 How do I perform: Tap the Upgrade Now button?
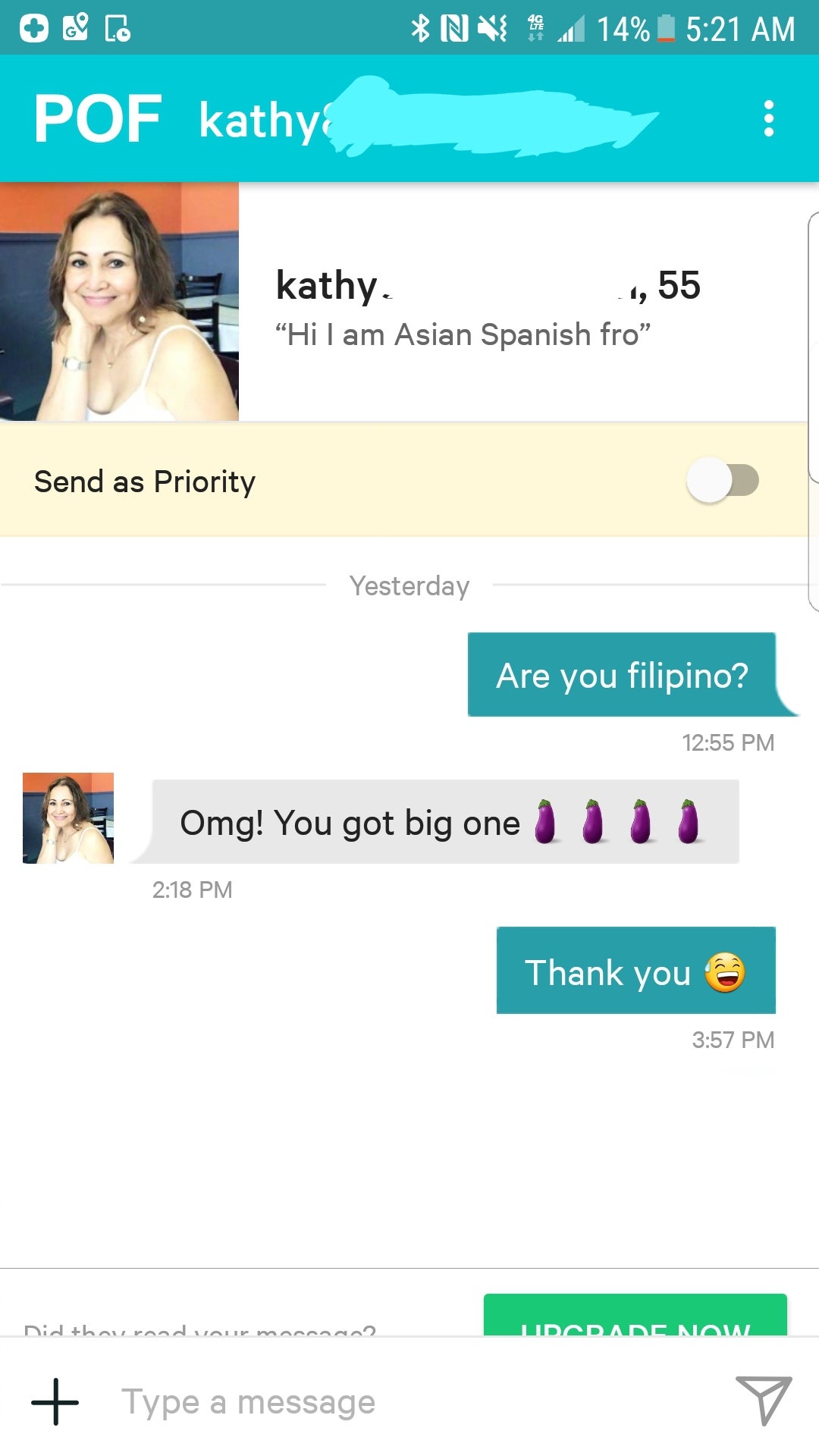(635, 1316)
